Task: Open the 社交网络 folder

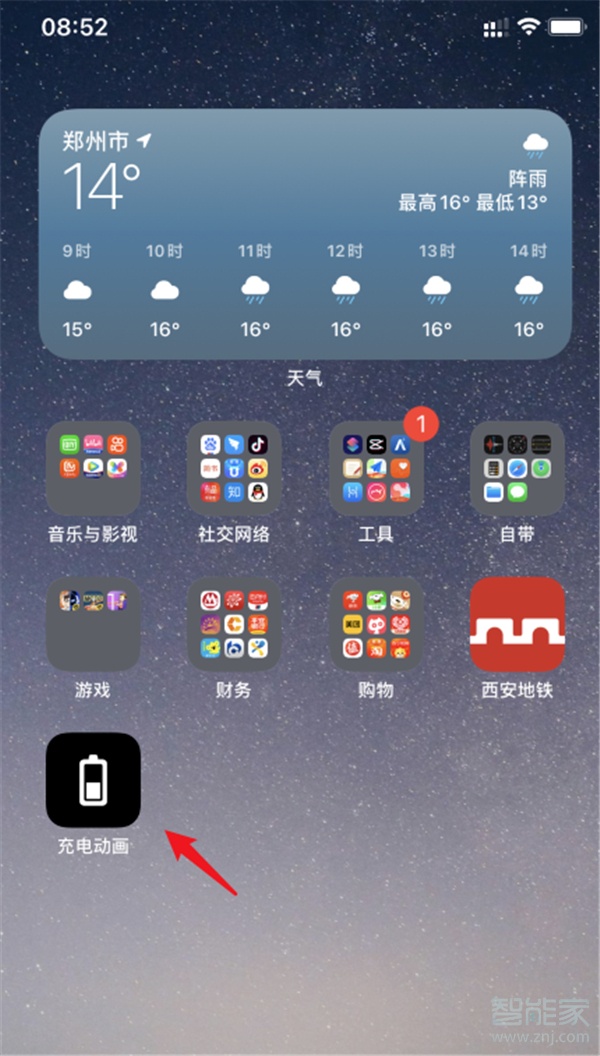Action: pyautogui.click(x=234, y=468)
